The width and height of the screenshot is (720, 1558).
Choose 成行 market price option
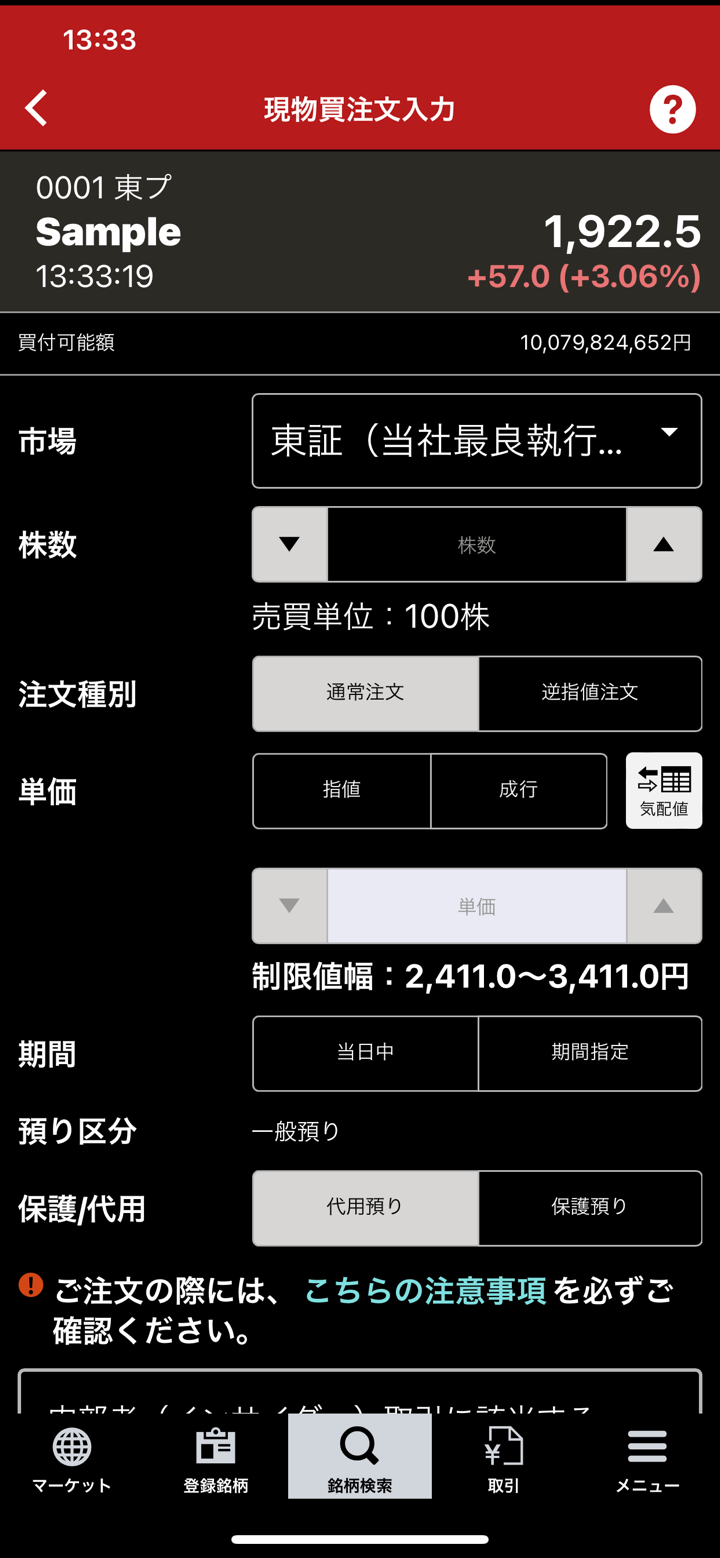518,791
